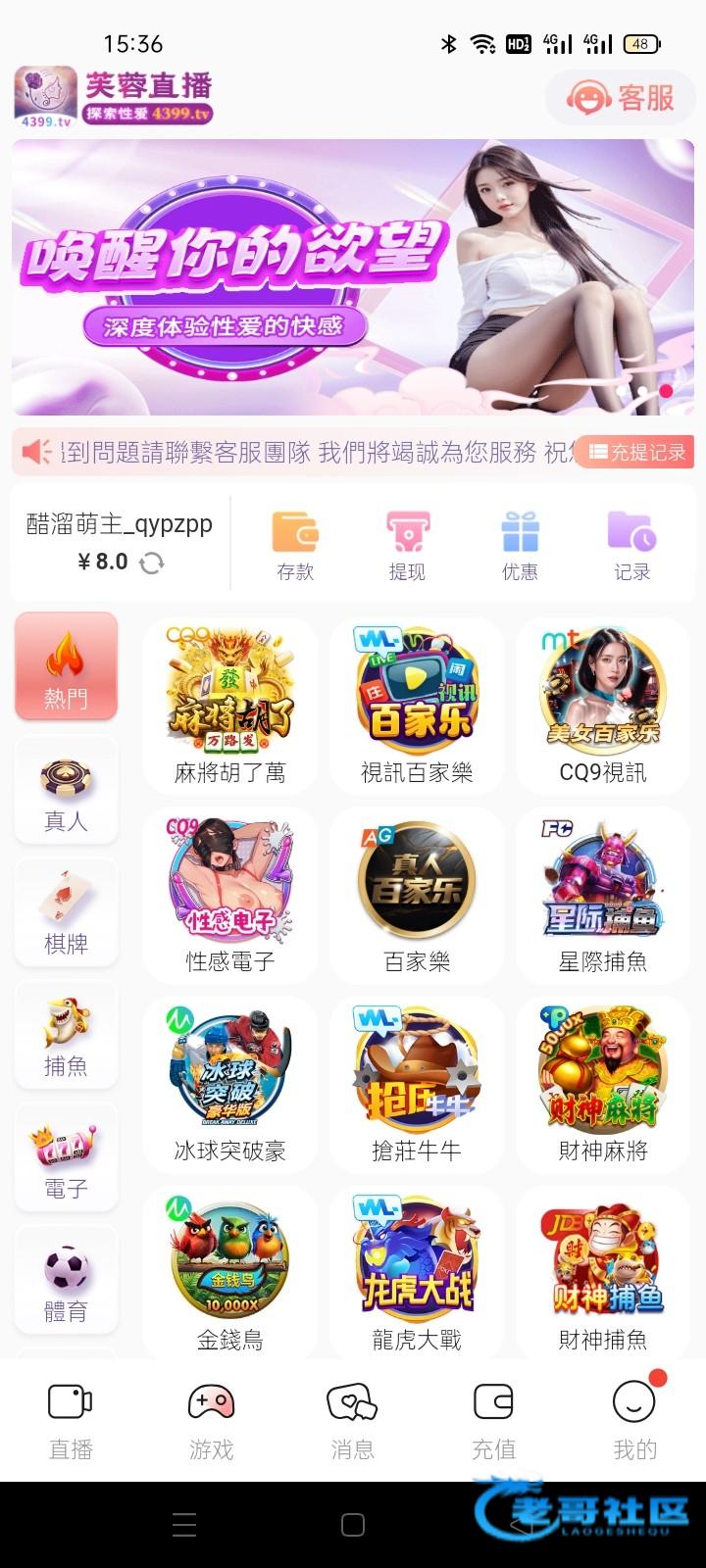Viewport: 706px width, 1568px height.
Task: Switch to the 消息 tab
Action: point(352,1420)
